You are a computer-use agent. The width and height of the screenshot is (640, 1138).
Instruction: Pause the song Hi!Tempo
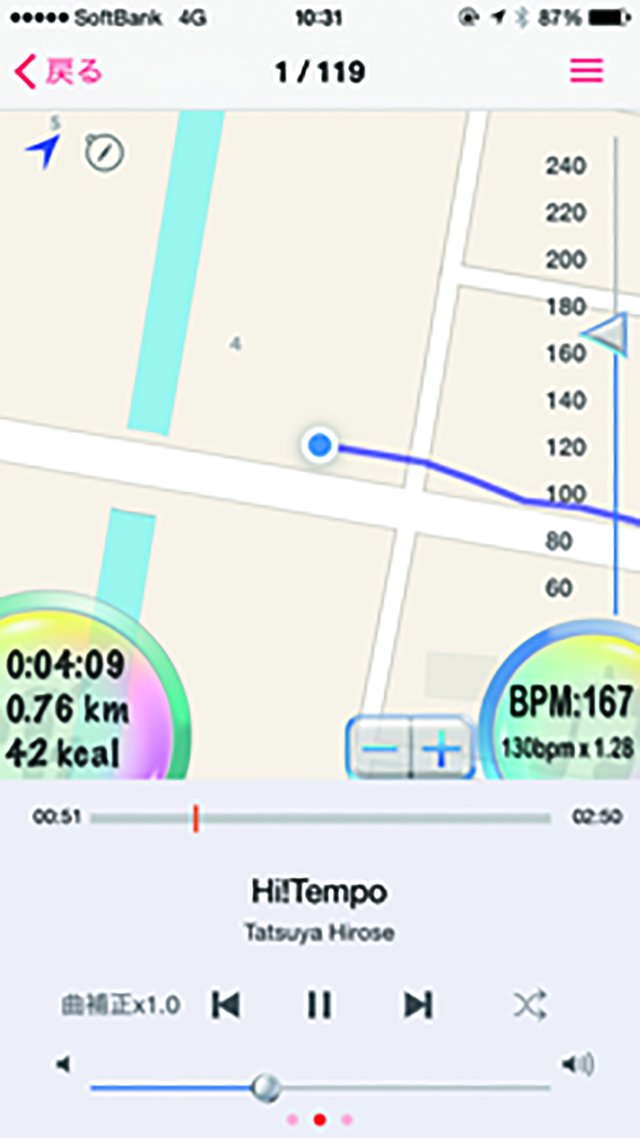pos(319,1005)
